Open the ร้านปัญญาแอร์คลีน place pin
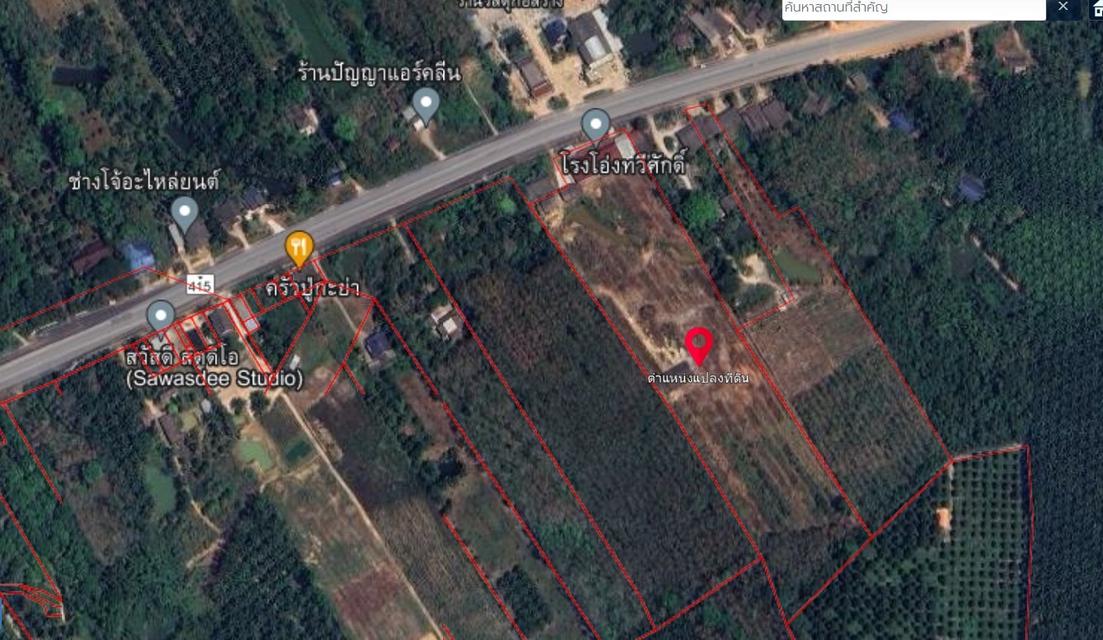The height and width of the screenshot is (640, 1103). pyautogui.click(x=426, y=103)
